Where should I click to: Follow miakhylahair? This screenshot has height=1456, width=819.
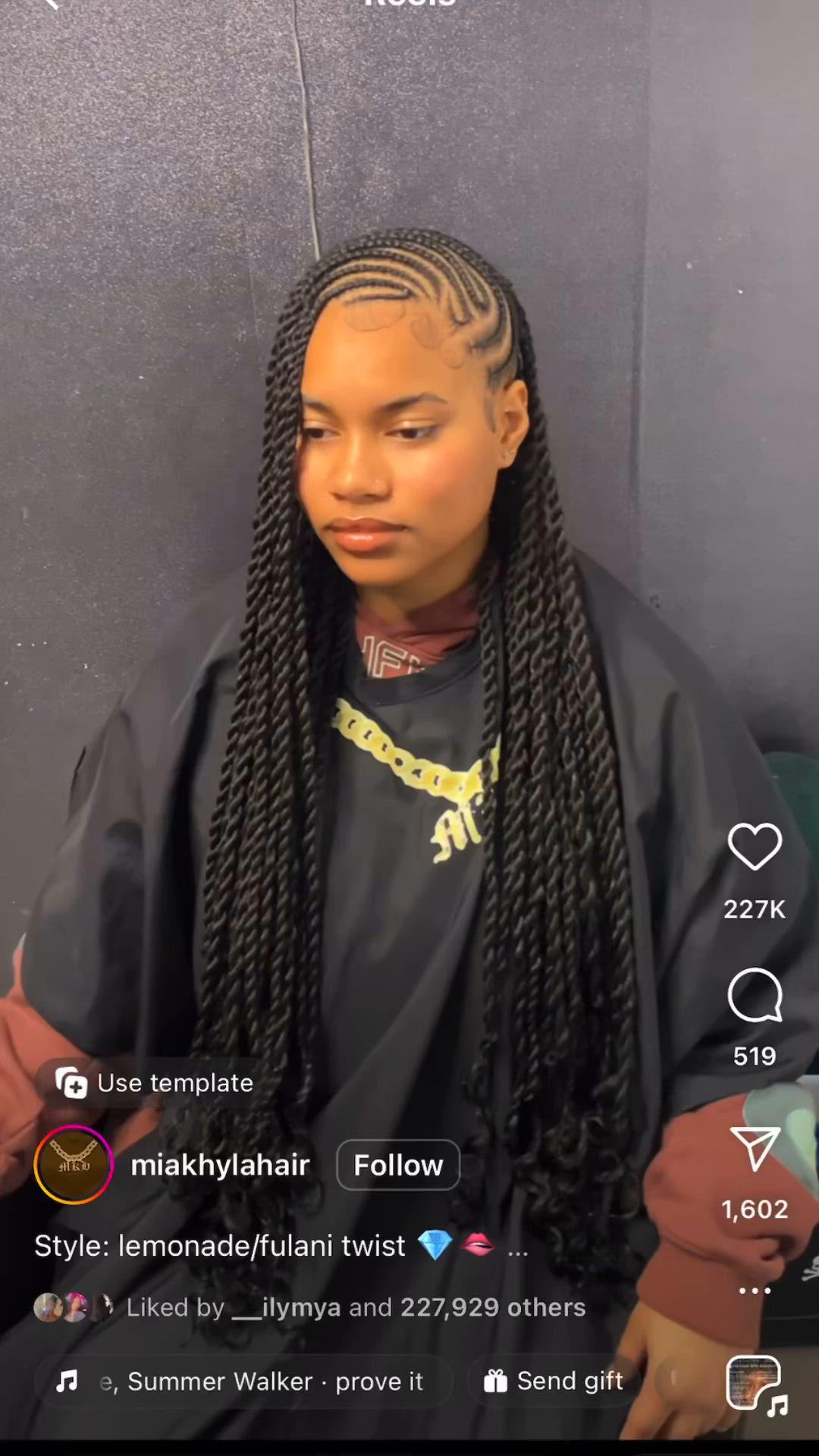pos(398,1165)
